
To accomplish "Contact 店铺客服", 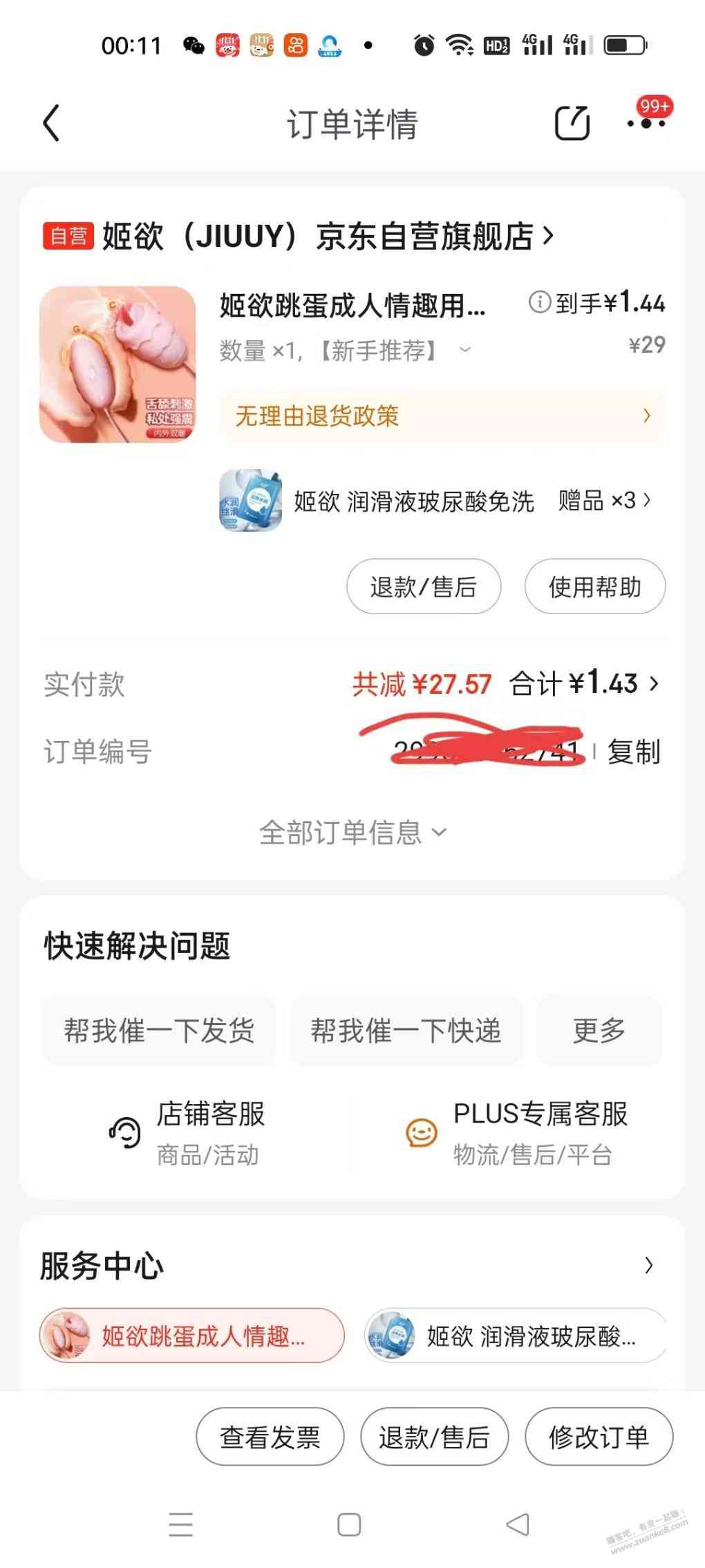I will (x=187, y=1133).
